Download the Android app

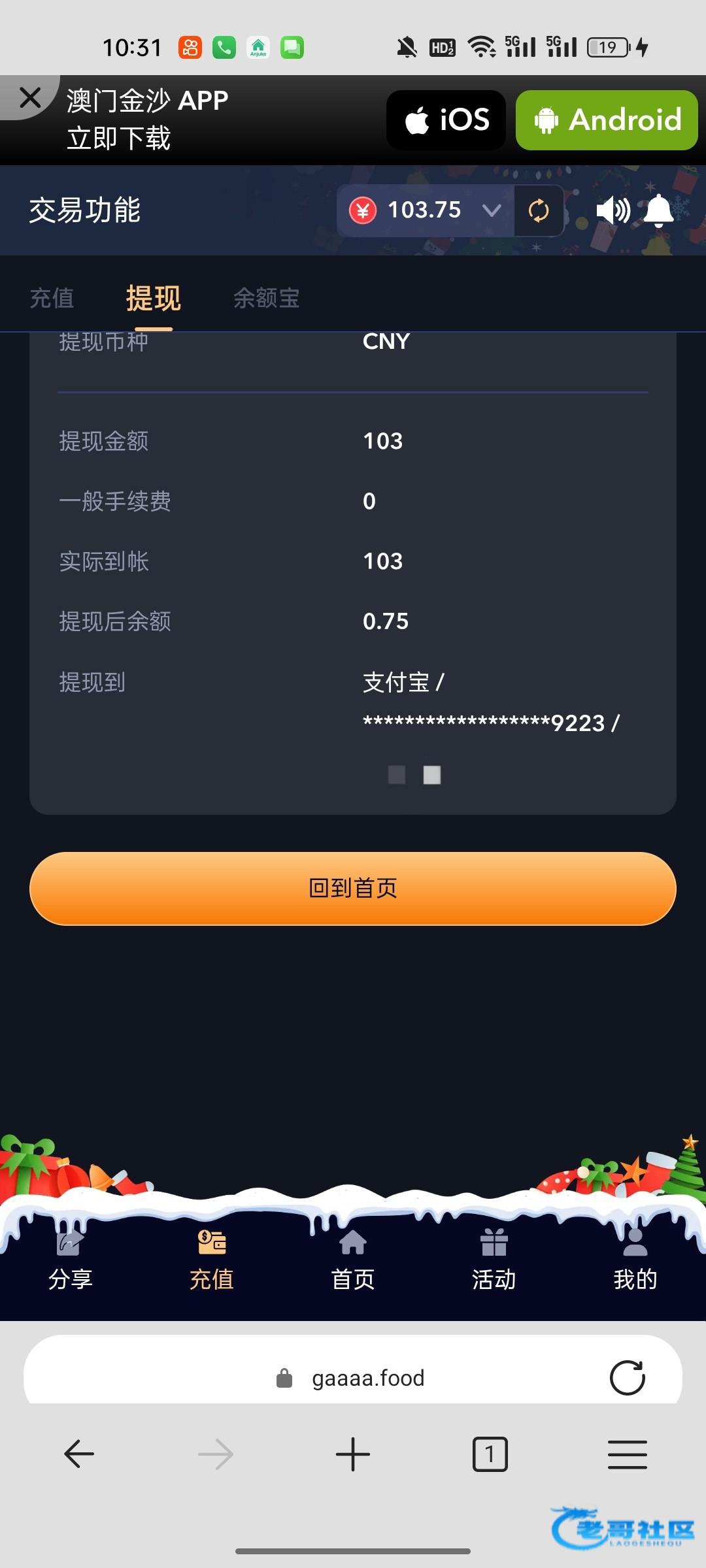click(x=607, y=120)
